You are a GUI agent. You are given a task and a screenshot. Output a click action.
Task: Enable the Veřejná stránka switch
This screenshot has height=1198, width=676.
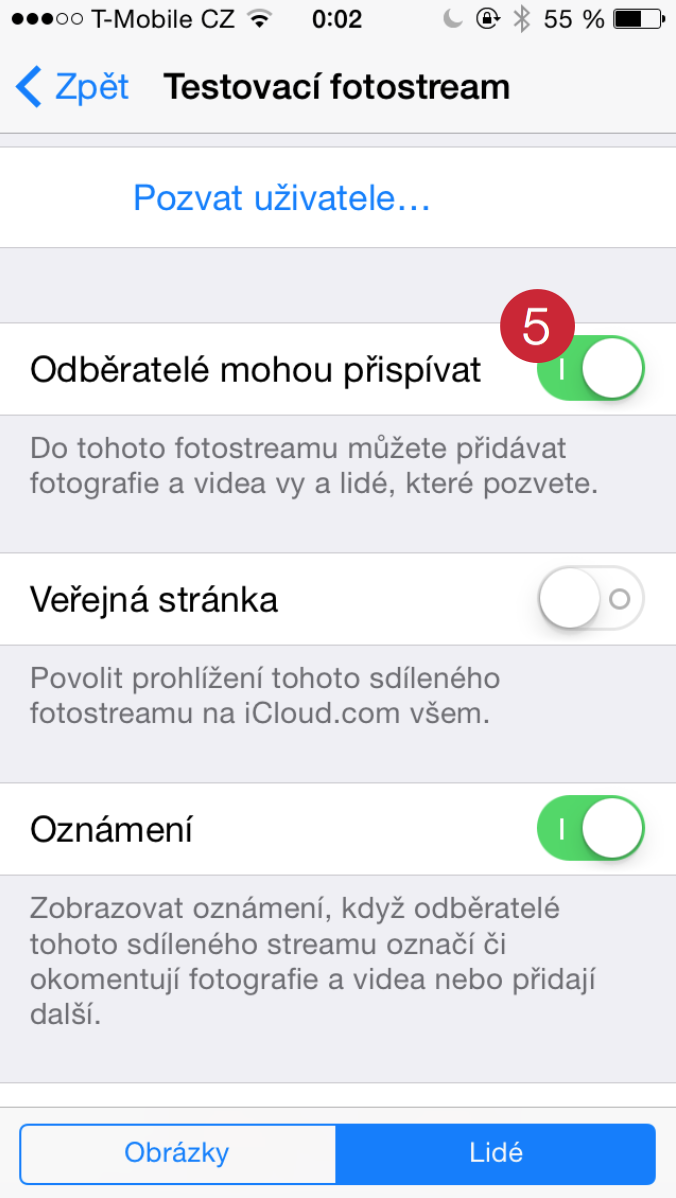591,600
